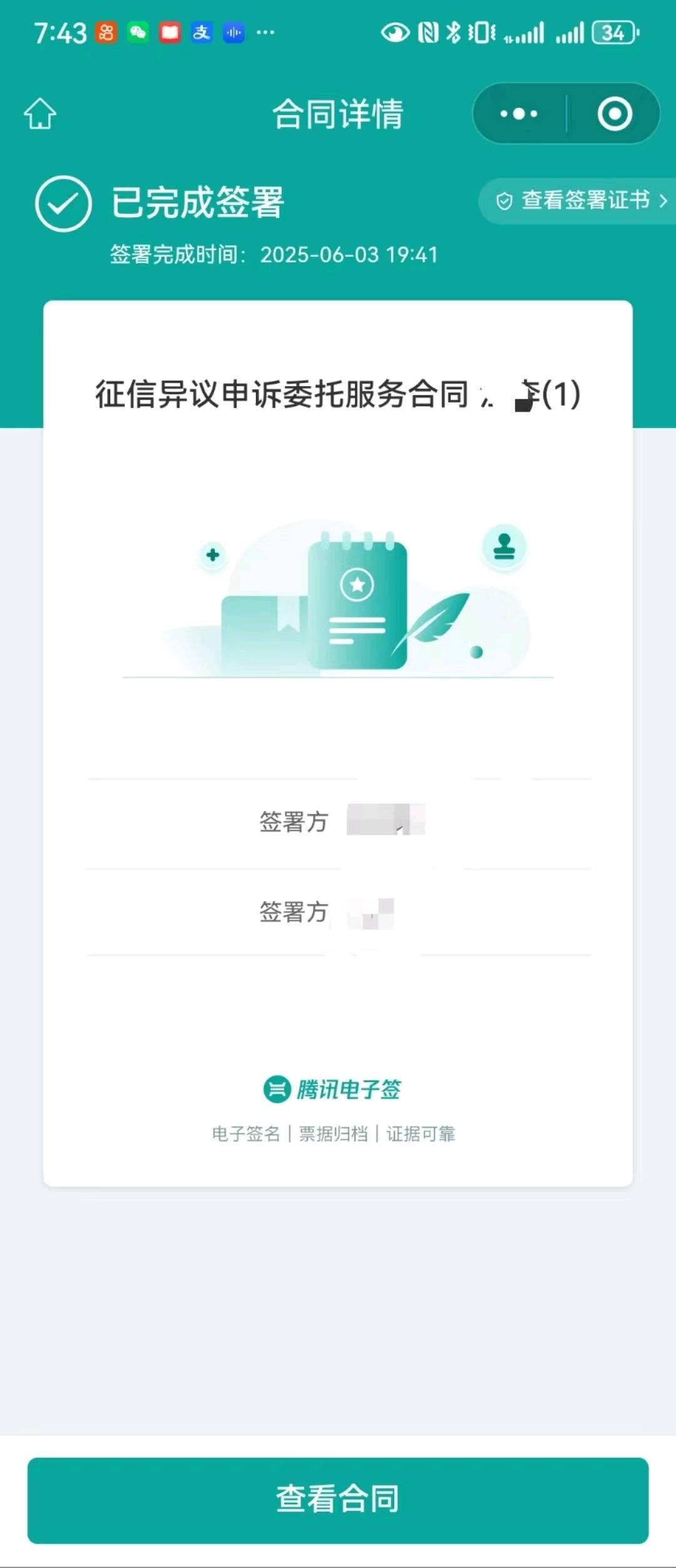Open the three-dot more options menu

(519, 114)
